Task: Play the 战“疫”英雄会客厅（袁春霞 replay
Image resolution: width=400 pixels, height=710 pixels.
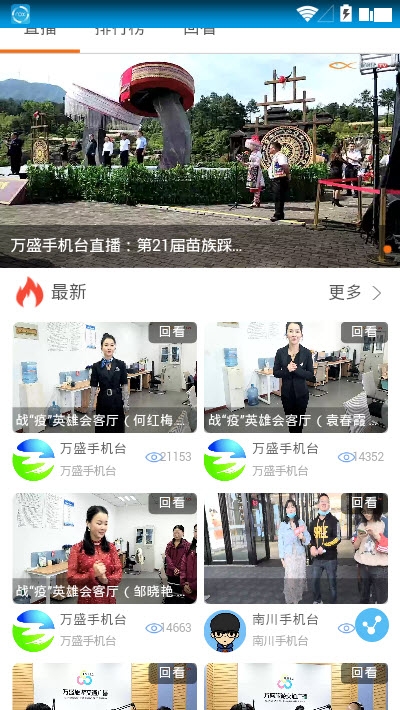Action: coord(296,377)
